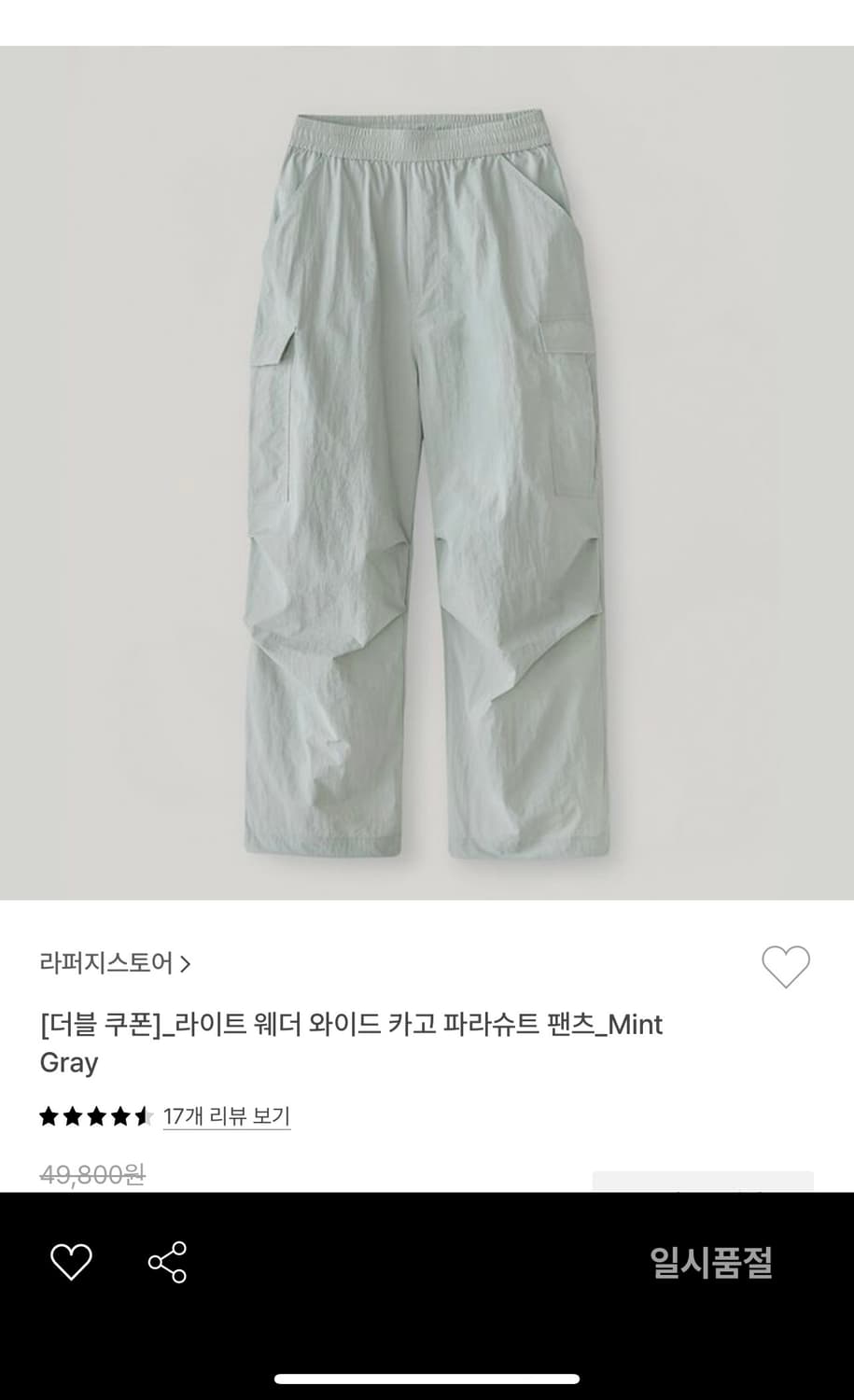Share this product
The image size is (854, 1400).
(x=168, y=1263)
